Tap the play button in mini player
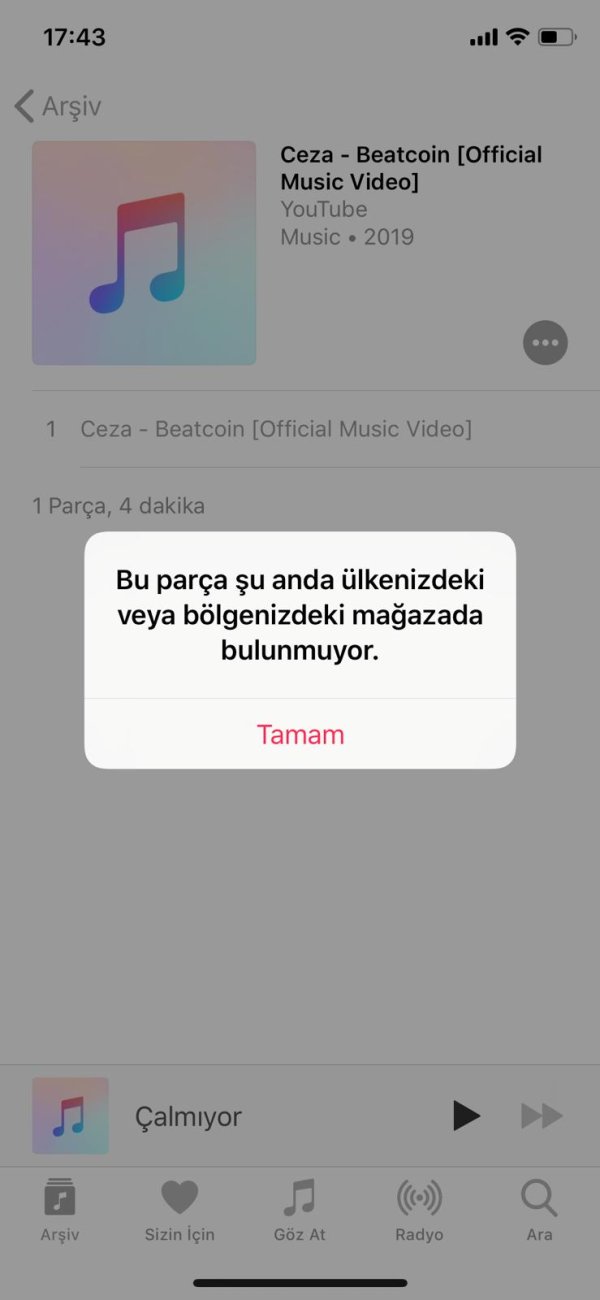This screenshot has width=600, height=1300. pyautogui.click(x=465, y=1115)
